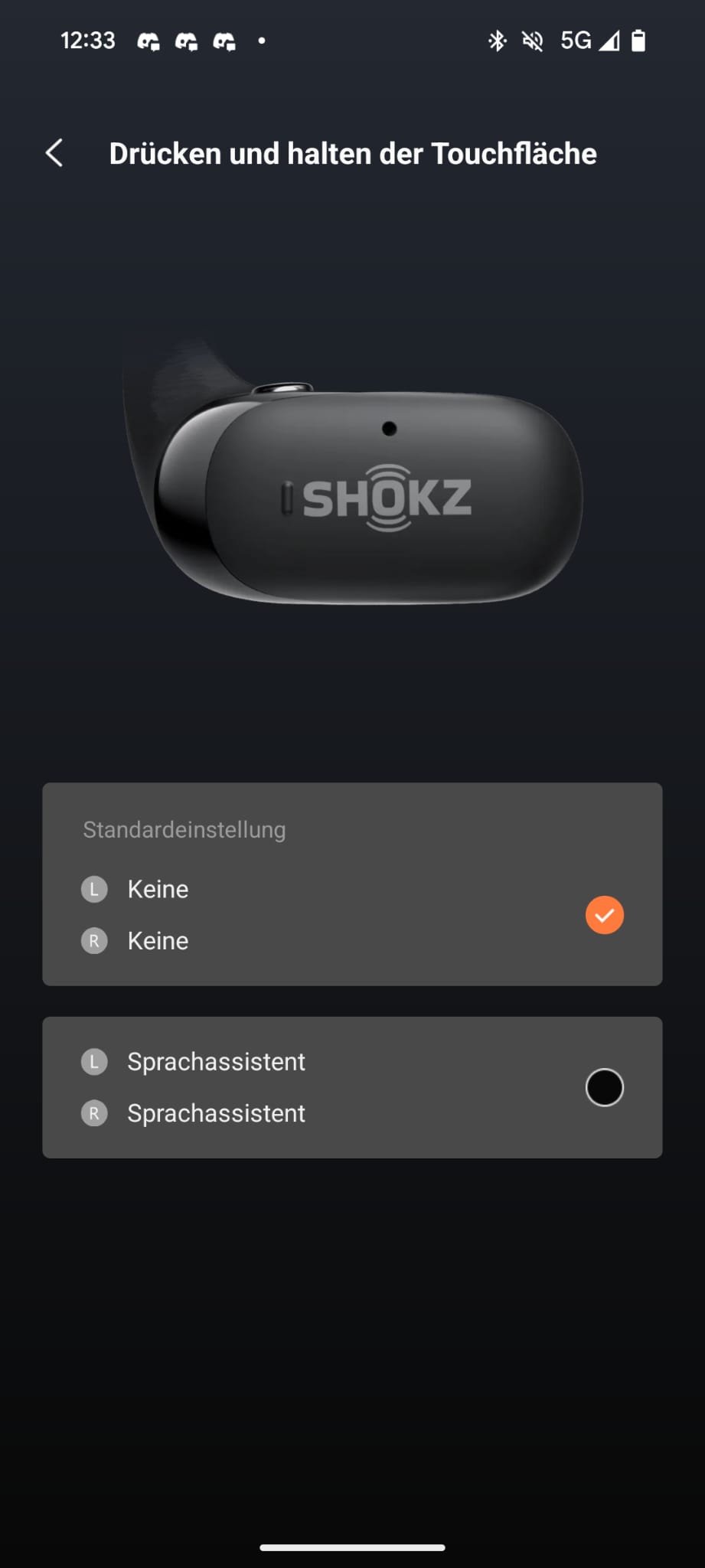The height and width of the screenshot is (1568, 705).
Task: Choose the Standardeinstellung Keine option
Action: coord(352,884)
